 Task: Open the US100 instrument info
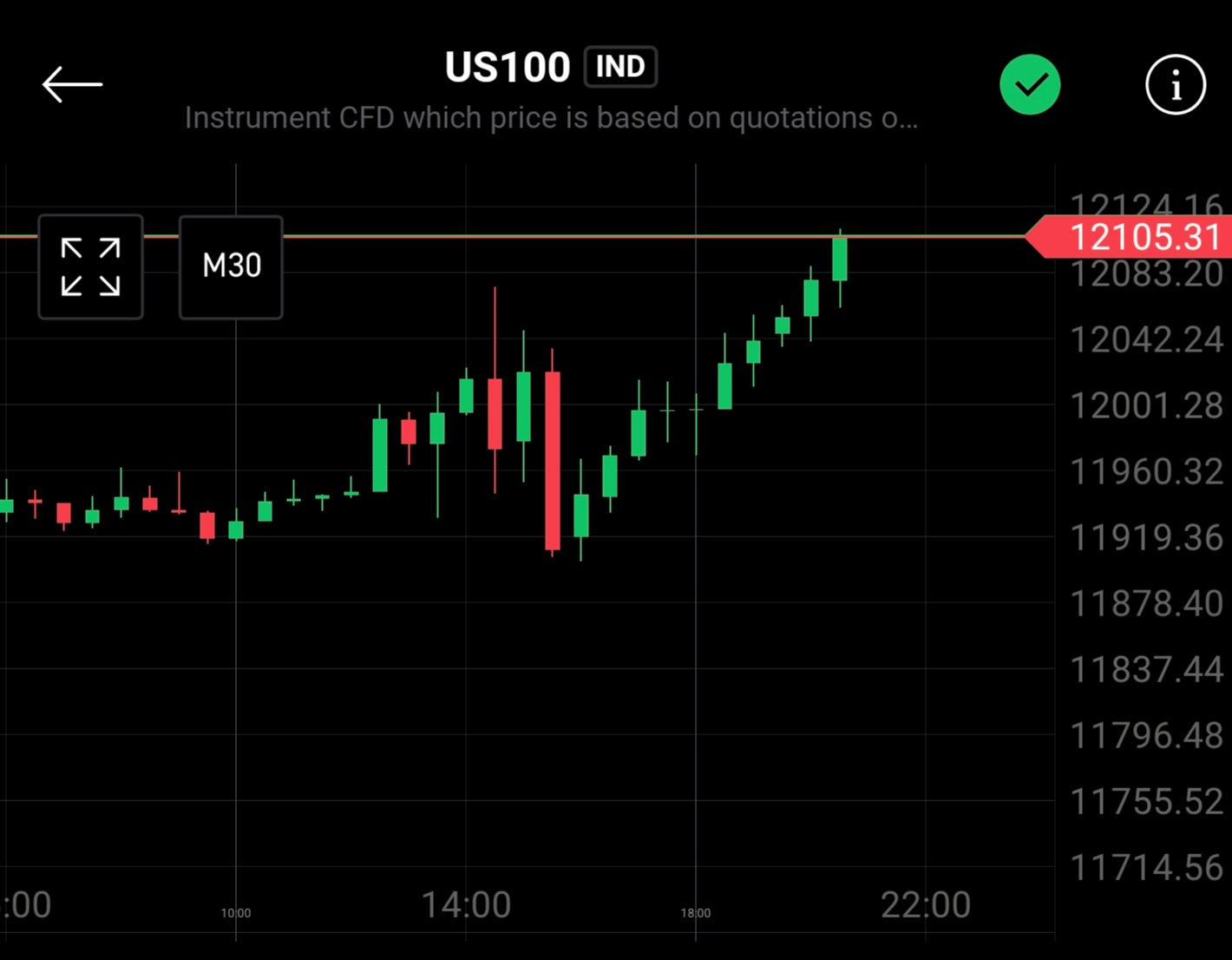[x=1176, y=85]
